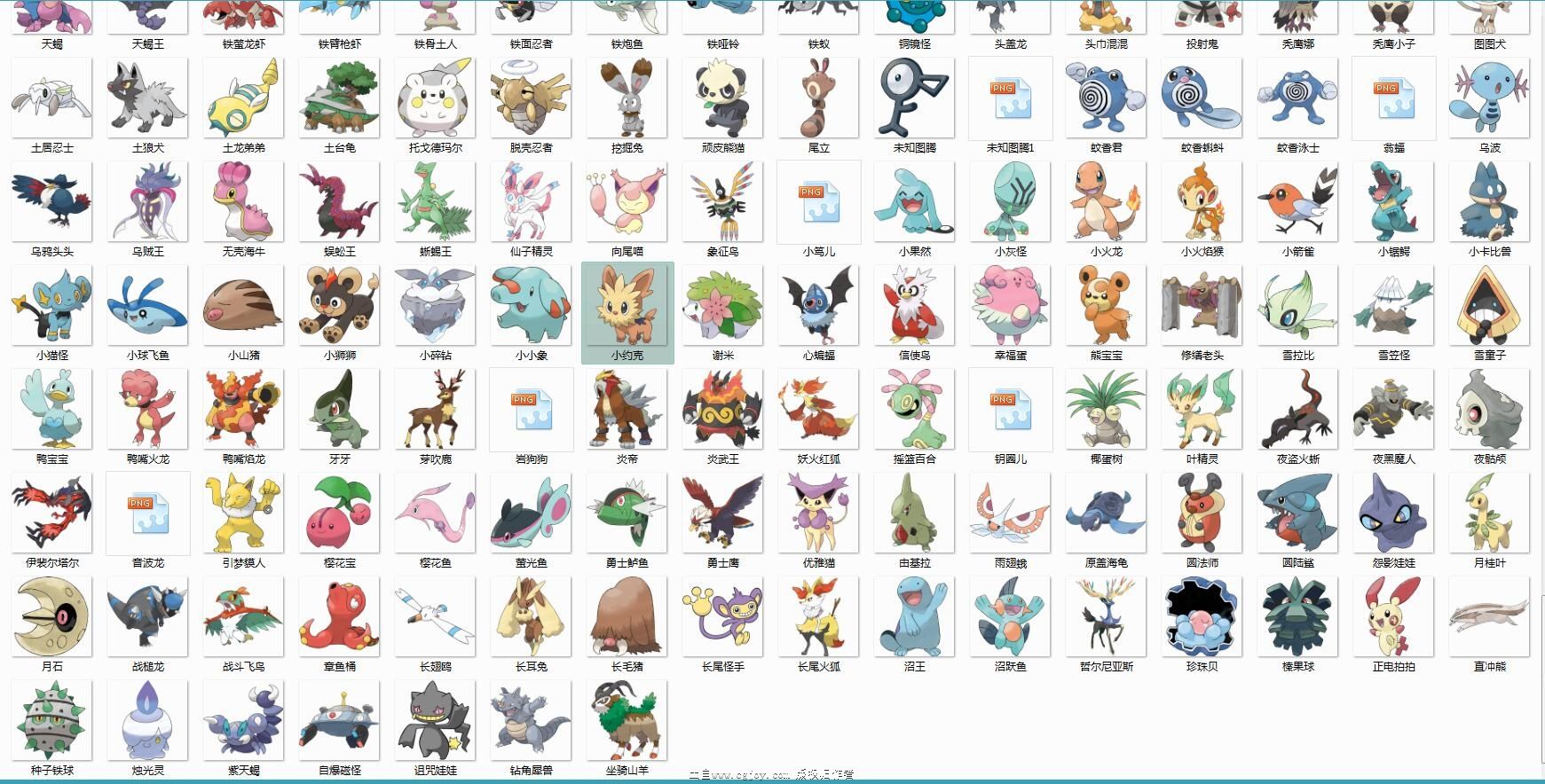Select the 小约克 image file
1545x784 pixels.
coord(627,306)
